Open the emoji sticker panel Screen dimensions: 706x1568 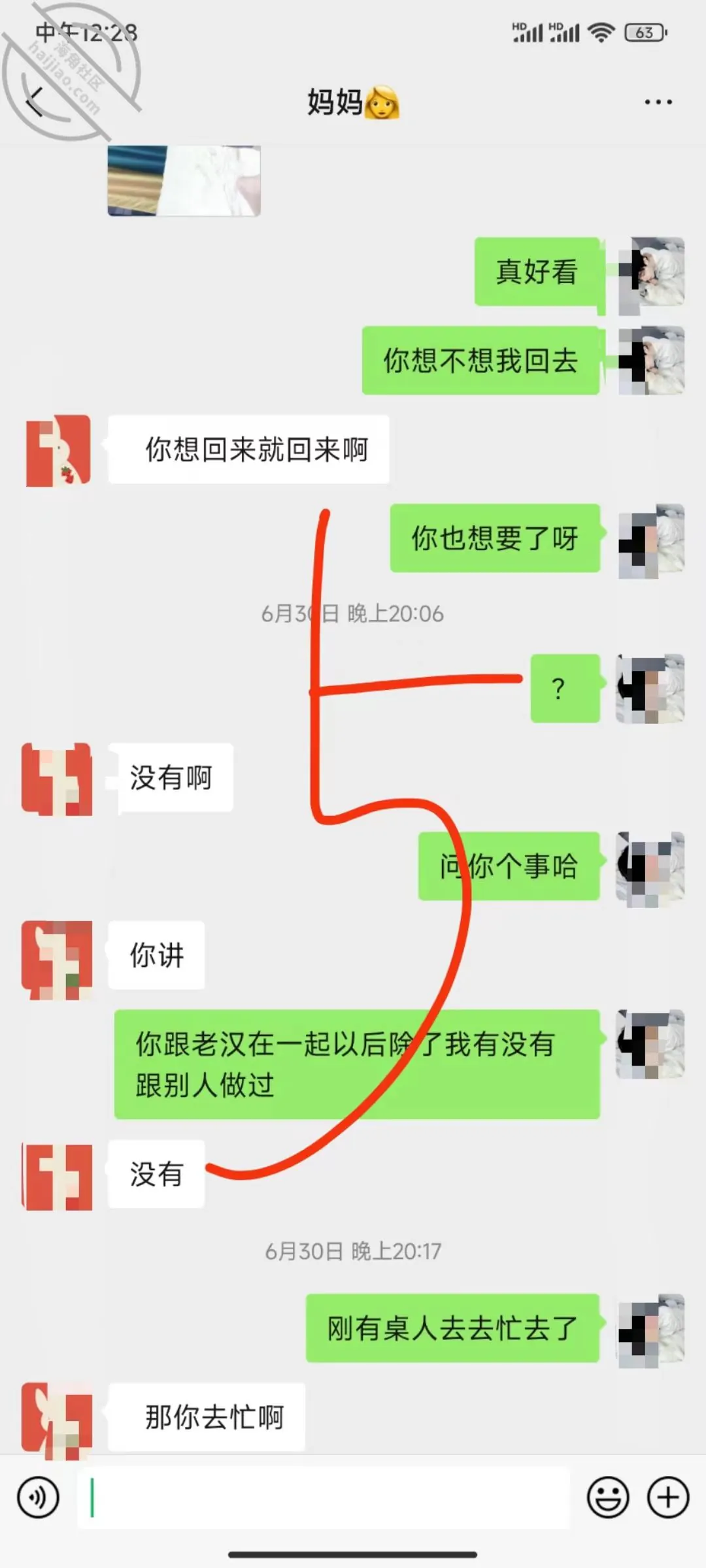point(608,1497)
